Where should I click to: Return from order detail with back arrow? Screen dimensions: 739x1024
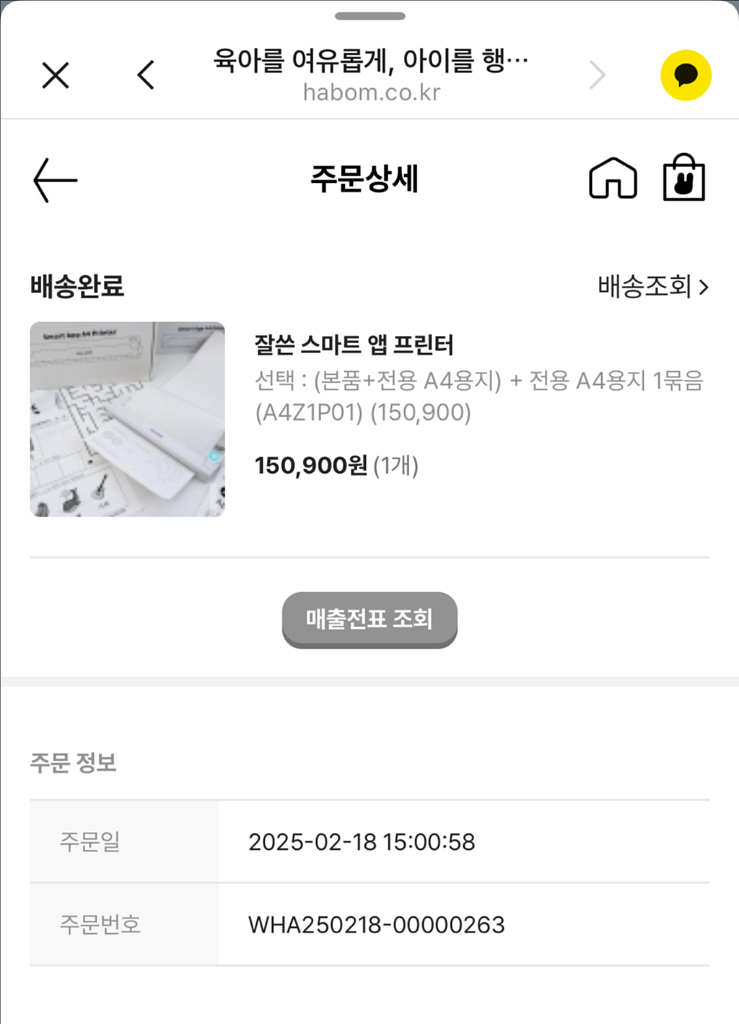click(55, 181)
